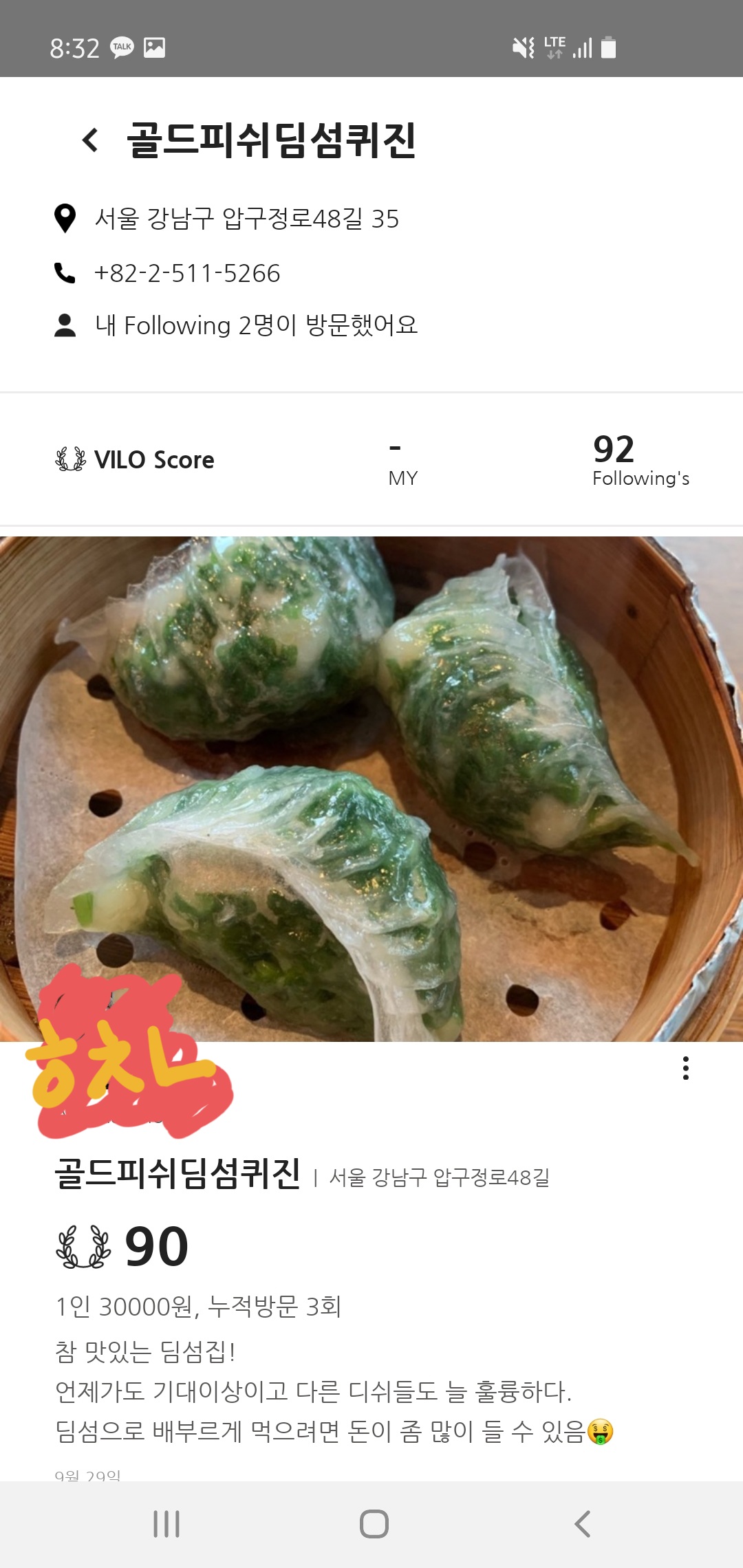View the 2 Following who visited
This screenshot has width=743, height=1568.
256,325
